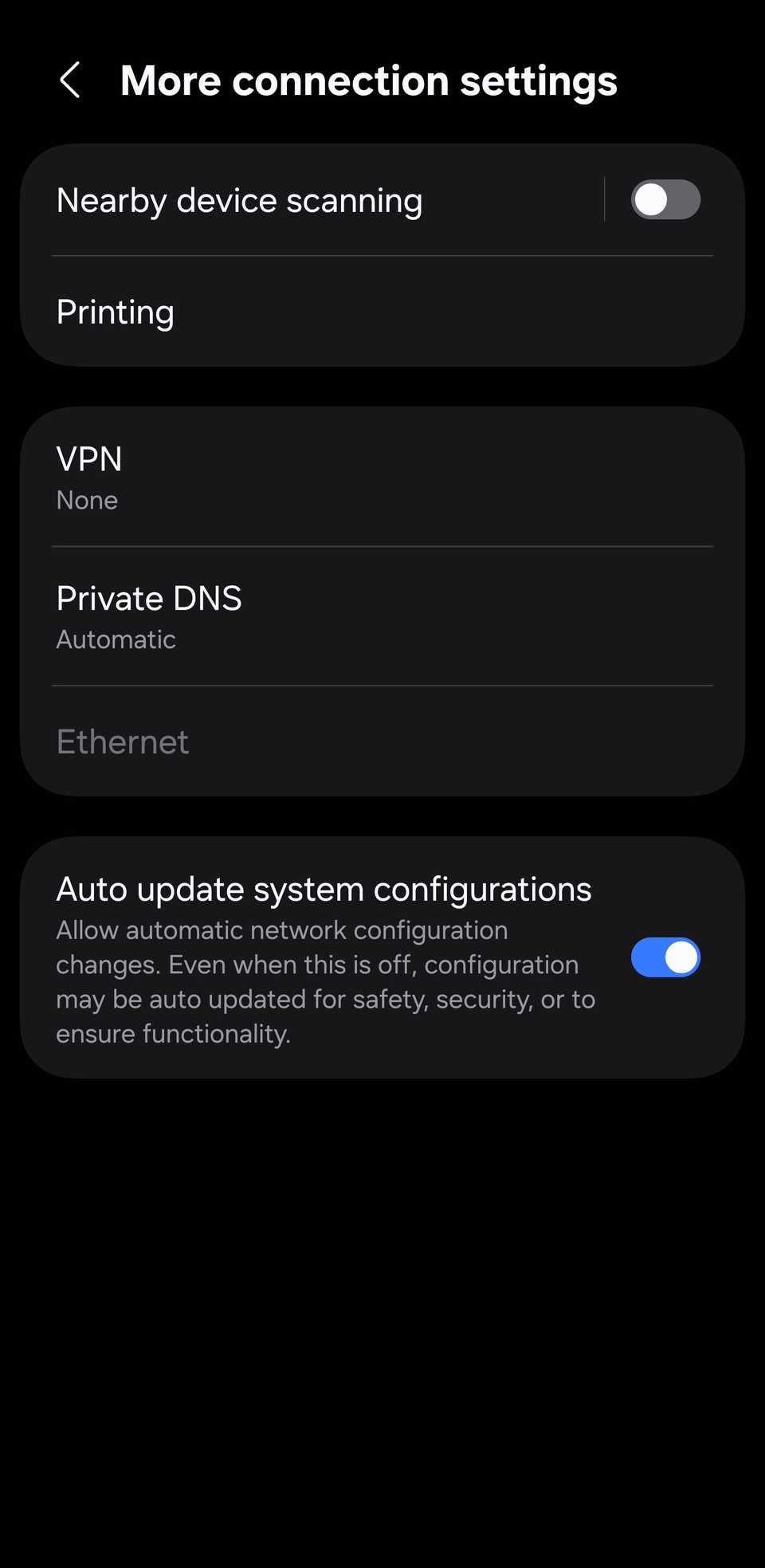
Task: Turn on Nearby device scanning switch
Action: tap(665, 199)
